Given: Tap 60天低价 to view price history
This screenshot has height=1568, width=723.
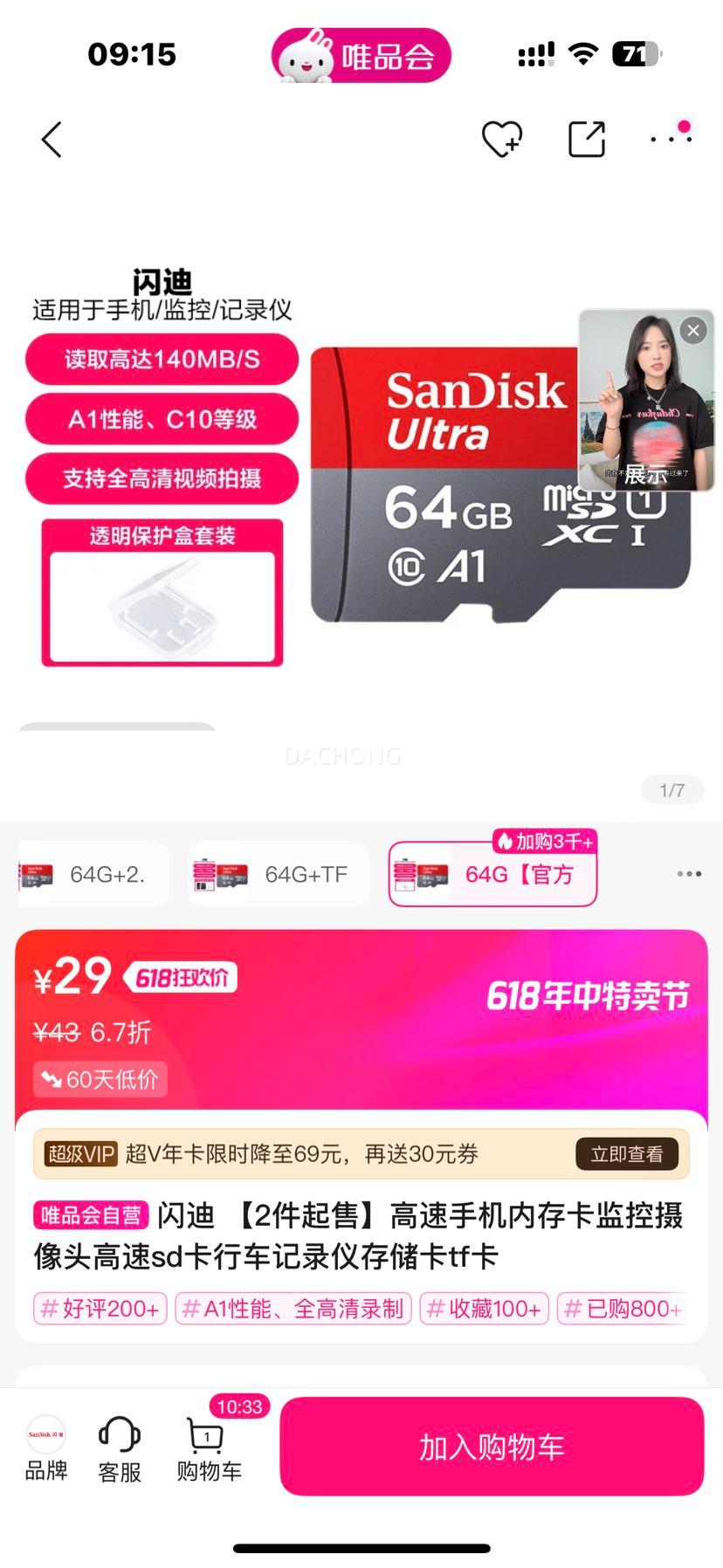Looking at the screenshot, I should [x=99, y=1079].
